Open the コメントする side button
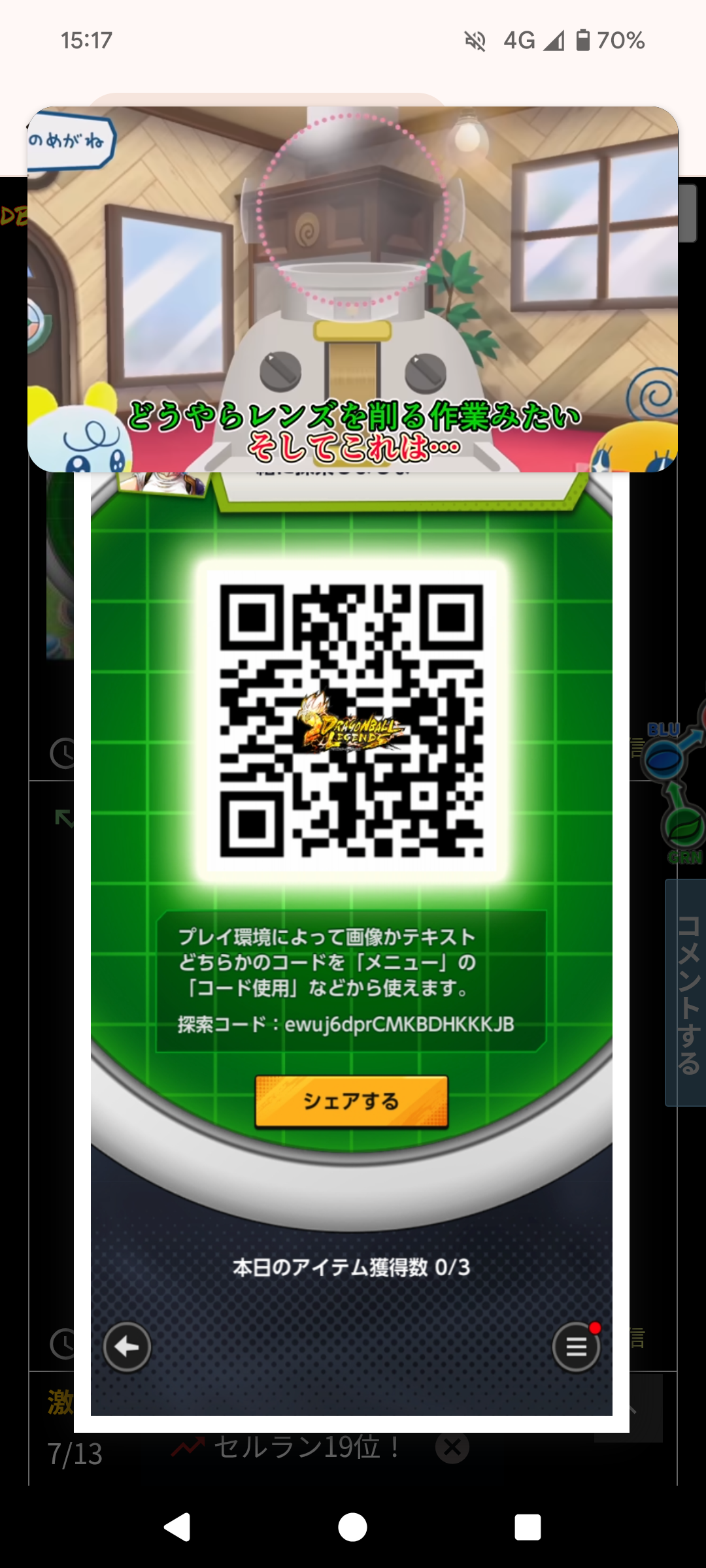The image size is (706, 1568). click(688, 993)
